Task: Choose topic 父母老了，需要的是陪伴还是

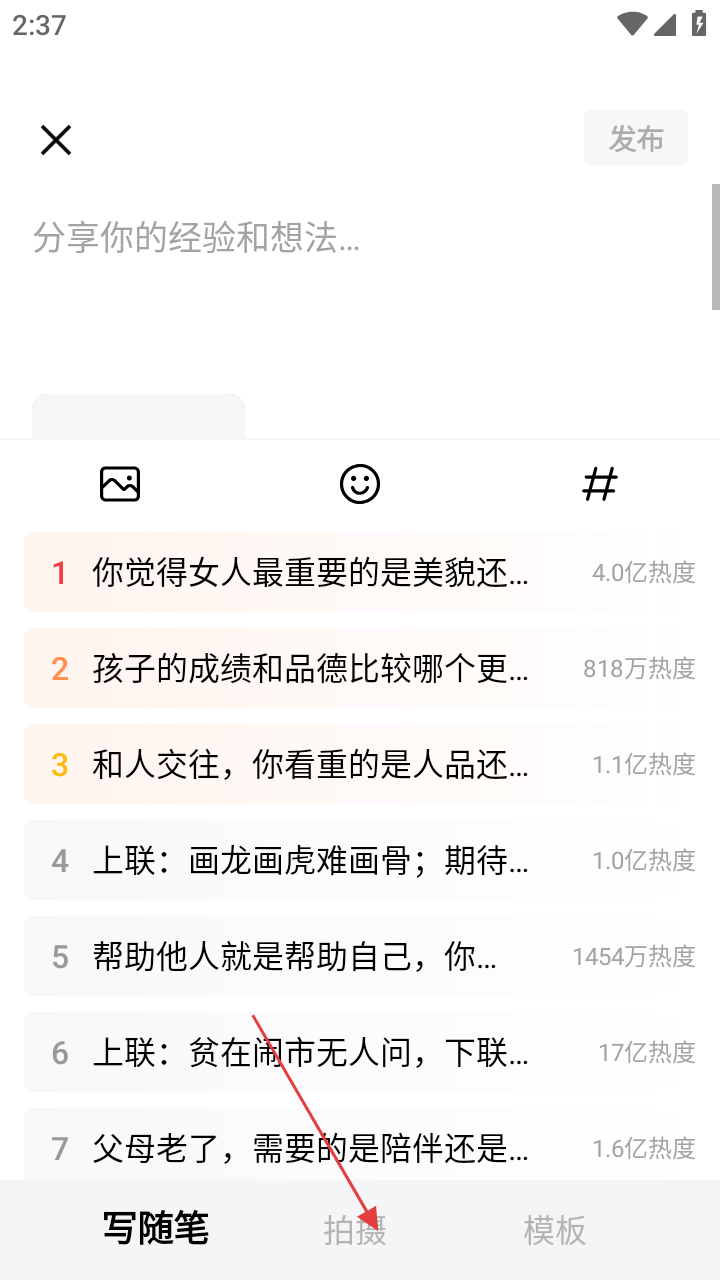Action: tap(310, 1146)
